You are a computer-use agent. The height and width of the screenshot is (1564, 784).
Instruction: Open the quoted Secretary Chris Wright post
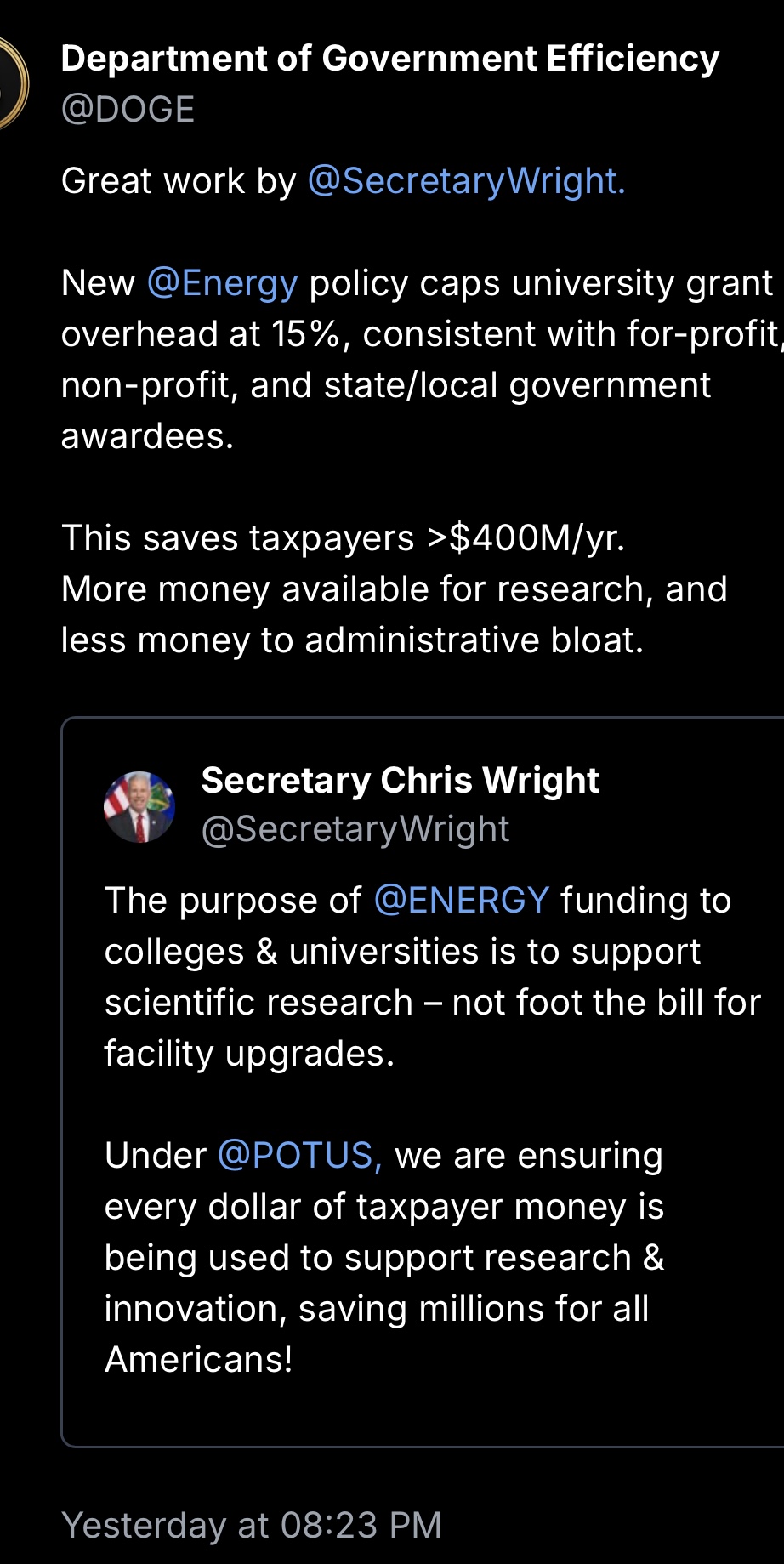click(x=423, y=1082)
